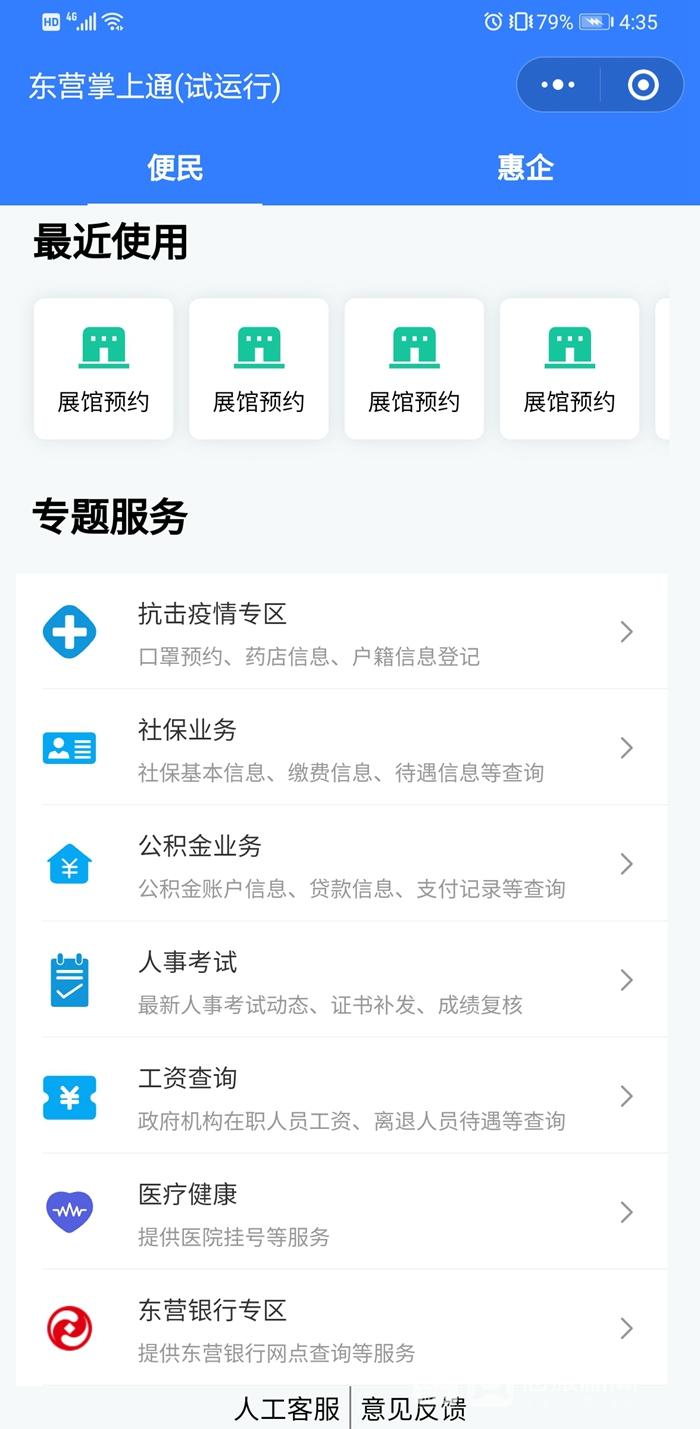Select the 便民 tab
The width and height of the screenshot is (700, 1429).
coord(175,167)
